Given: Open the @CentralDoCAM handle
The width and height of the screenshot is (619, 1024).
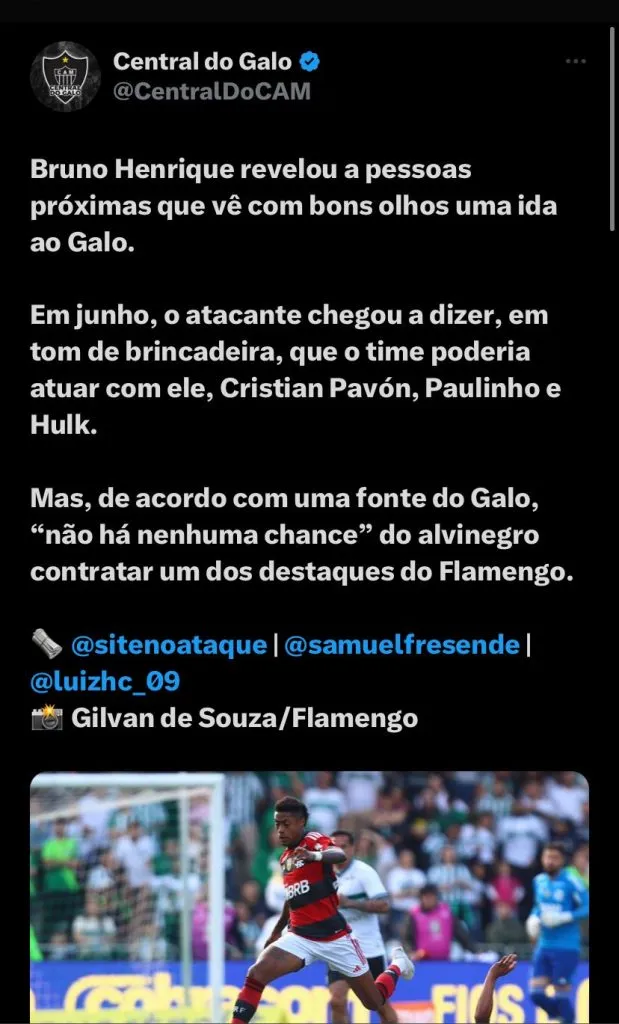Looking at the screenshot, I should (211, 91).
